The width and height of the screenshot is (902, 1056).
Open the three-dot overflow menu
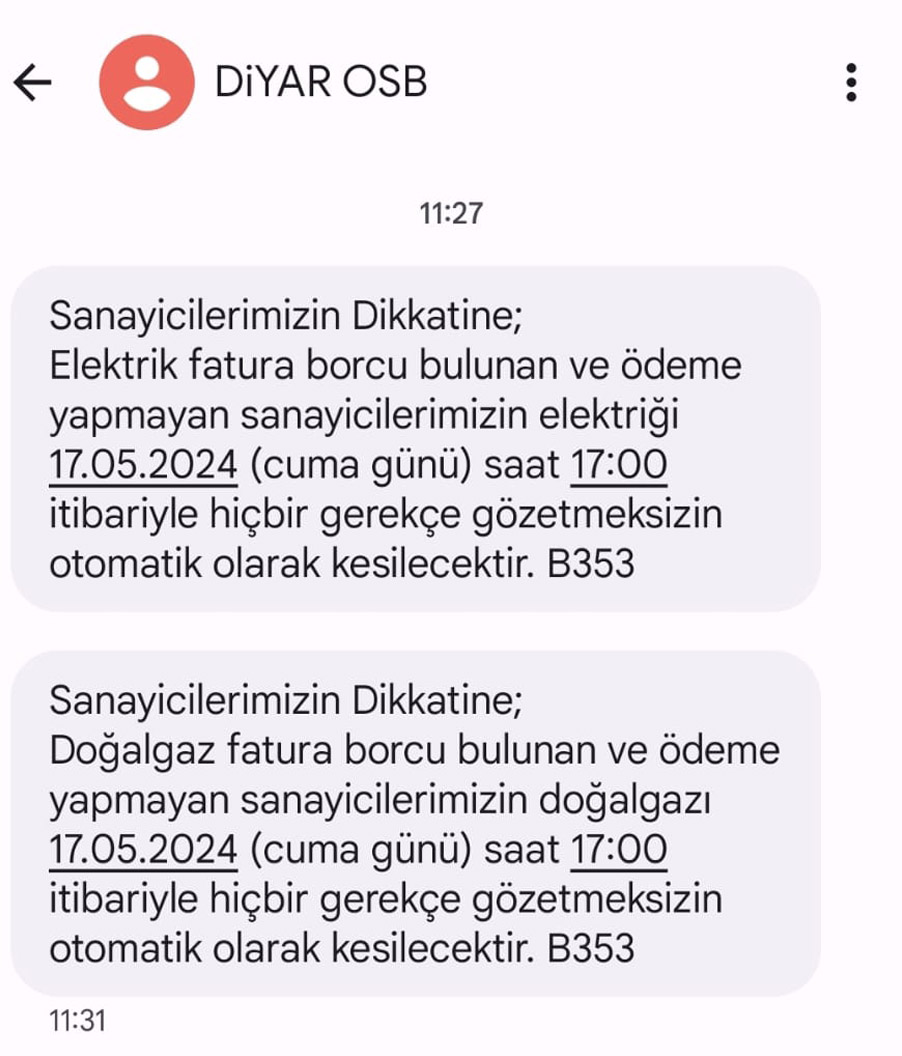851,82
